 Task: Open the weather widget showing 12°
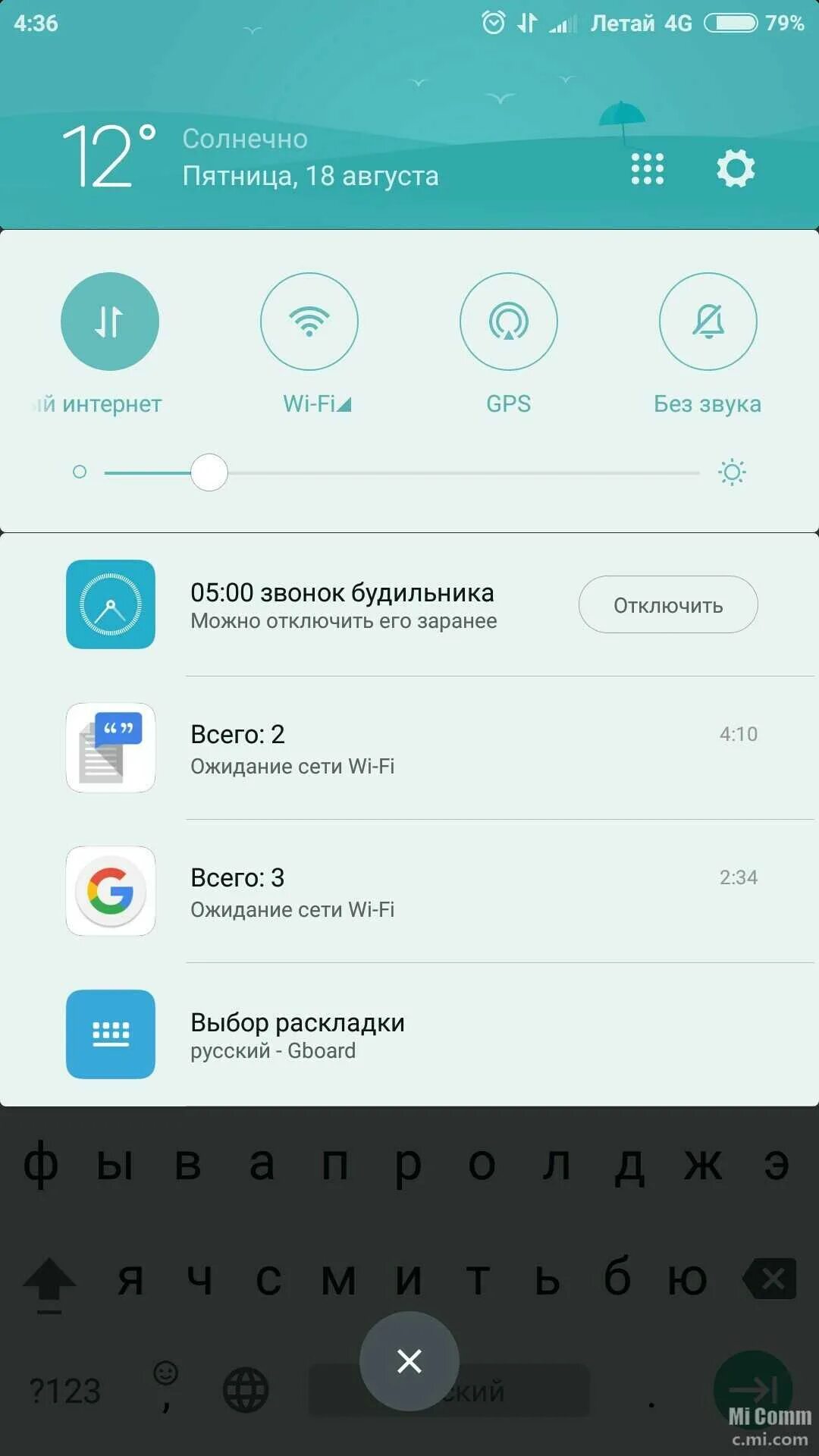pos(250,157)
